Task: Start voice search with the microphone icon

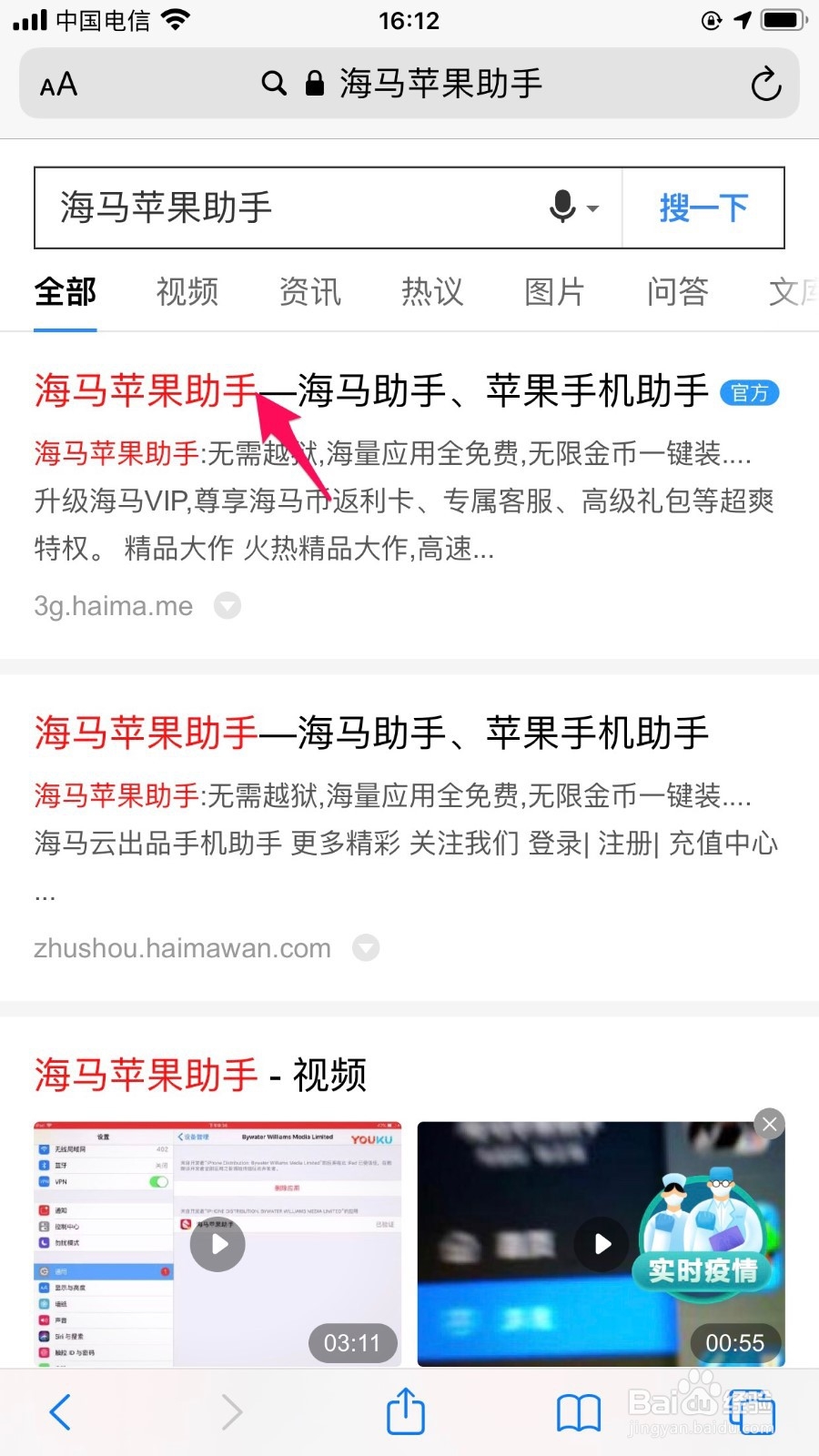Action: point(563,207)
